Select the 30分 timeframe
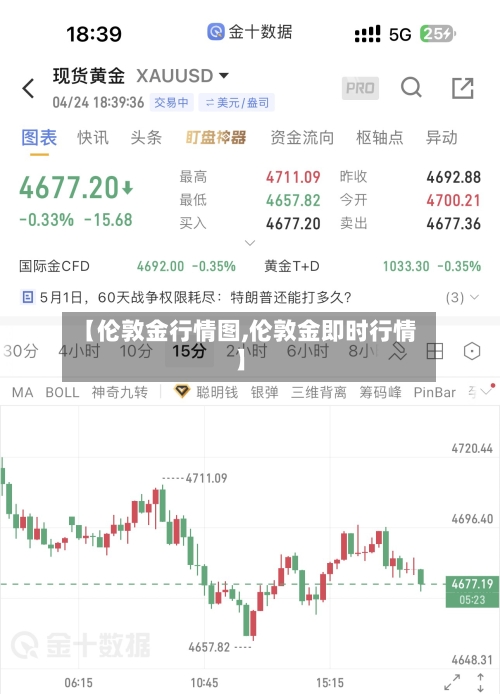This screenshot has height=694, width=500. click(x=21, y=351)
